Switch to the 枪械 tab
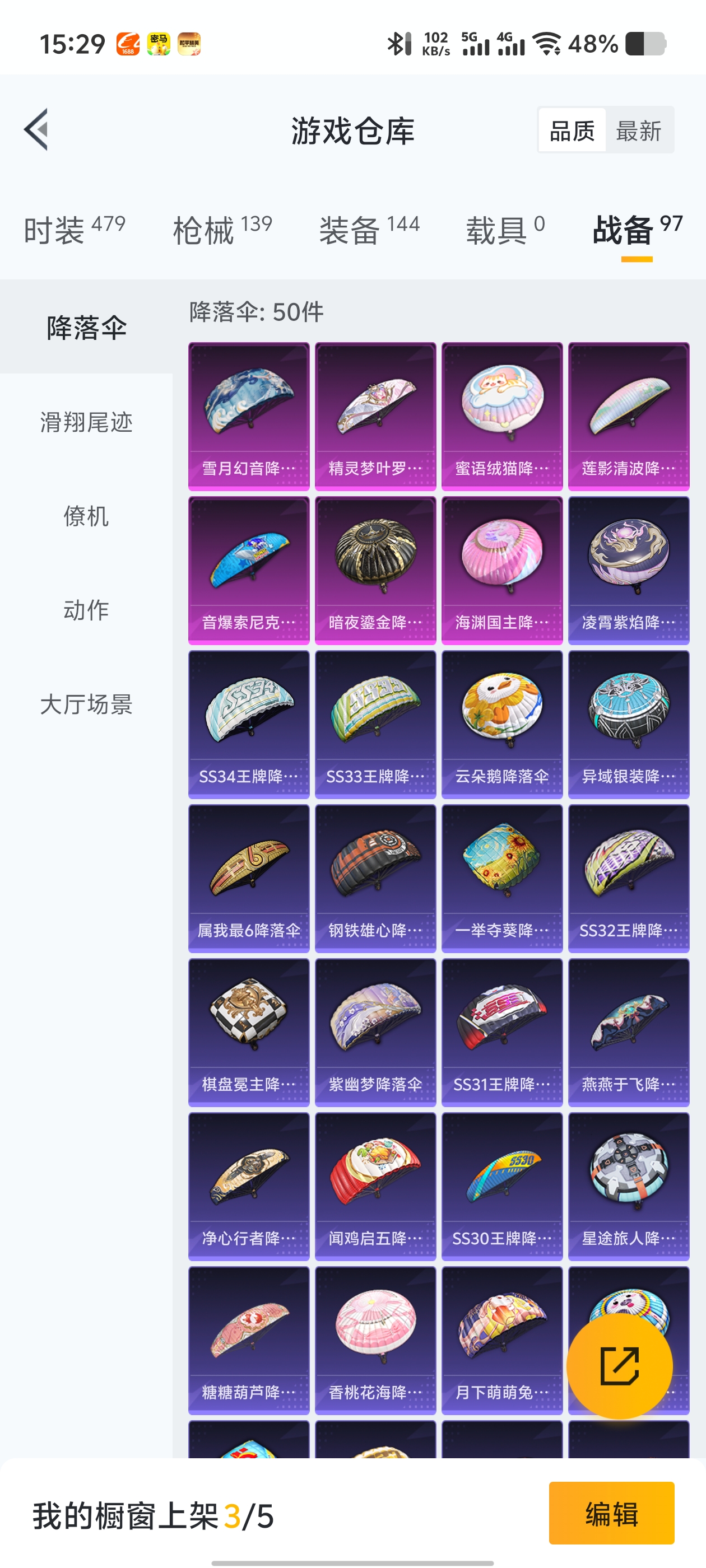The image size is (706, 1568). tap(222, 230)
